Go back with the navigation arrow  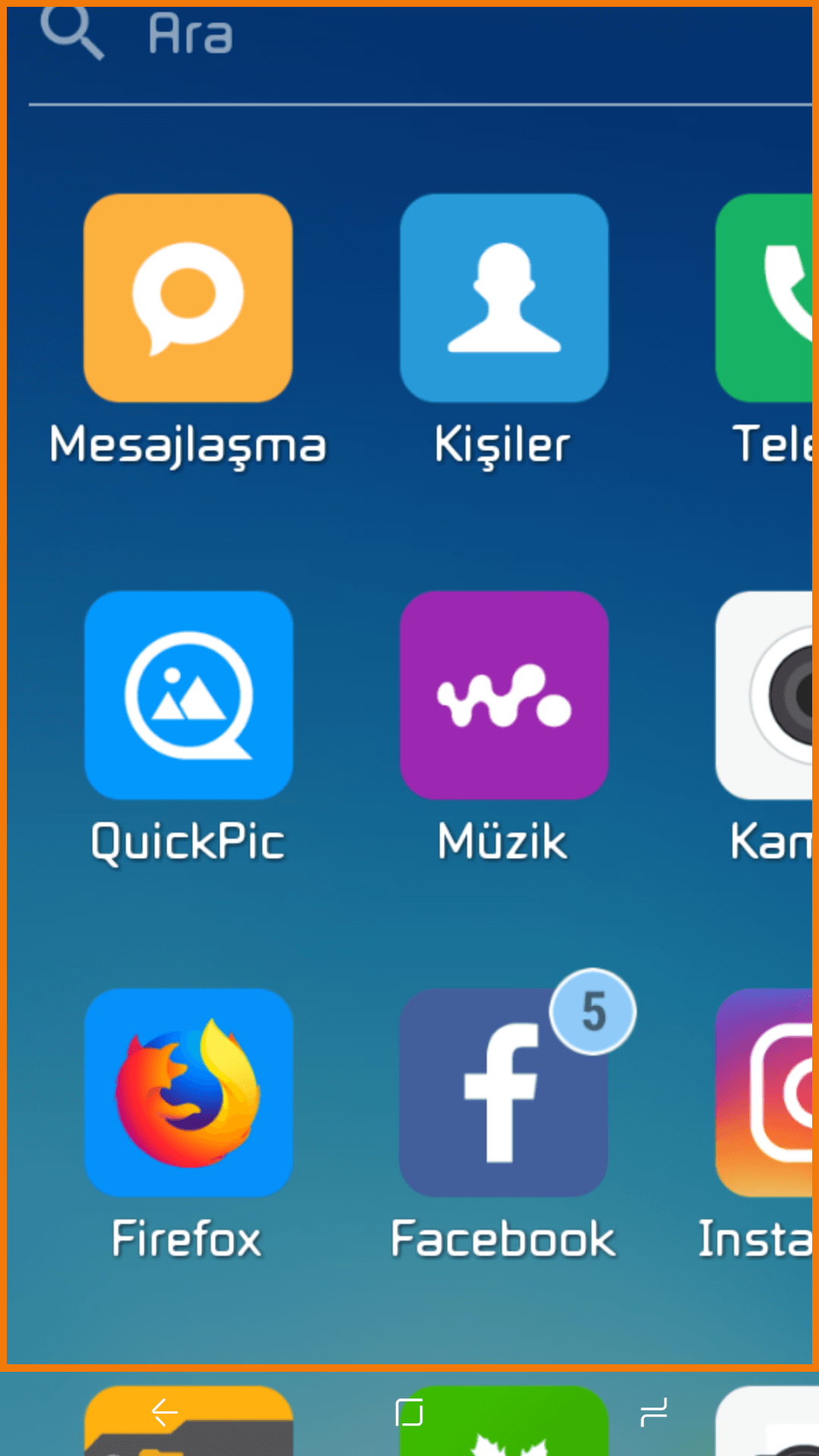click(165, 1412)
